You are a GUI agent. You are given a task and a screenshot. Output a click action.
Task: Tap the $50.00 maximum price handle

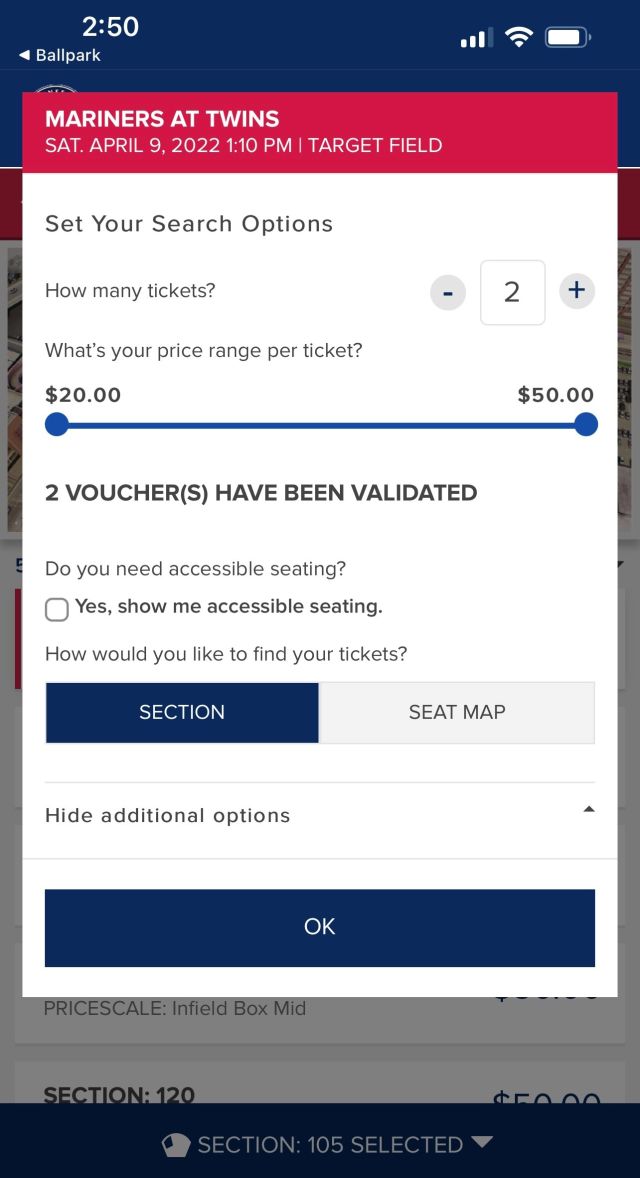(586, 425)
